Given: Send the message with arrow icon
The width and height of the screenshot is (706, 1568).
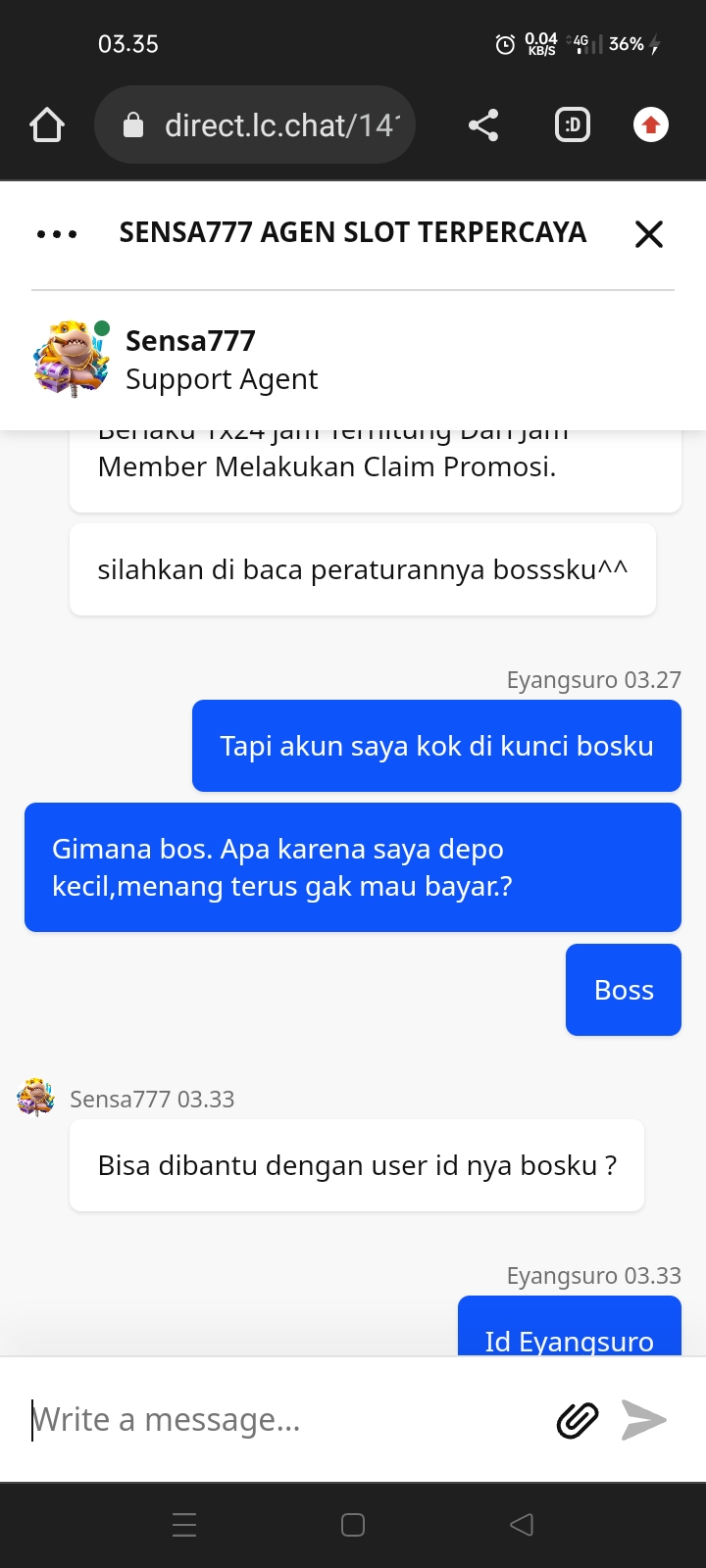Looking at the screenshot, I should [x=644, y=1419].
